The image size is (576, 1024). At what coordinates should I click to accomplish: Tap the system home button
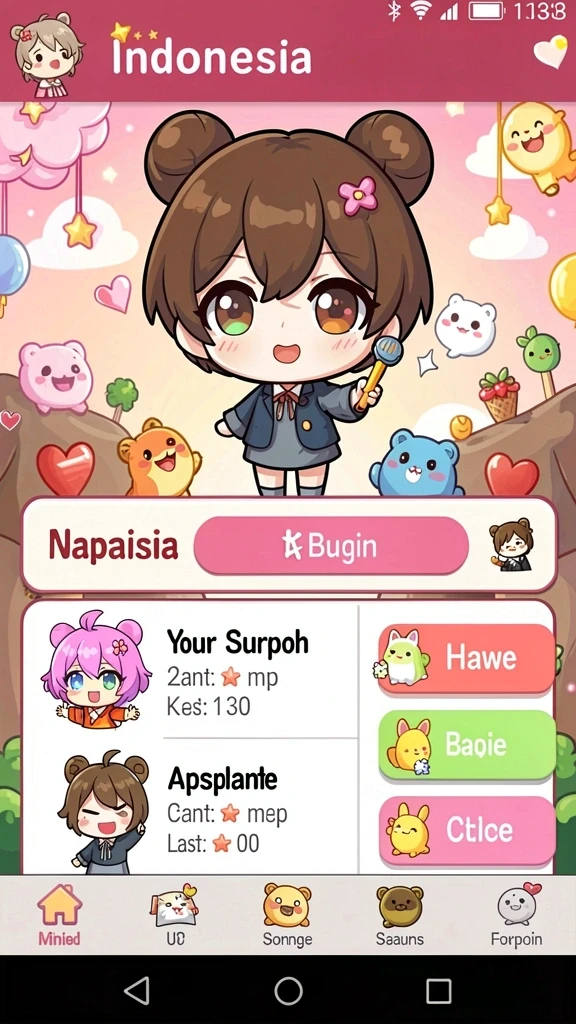pos(288,991)
